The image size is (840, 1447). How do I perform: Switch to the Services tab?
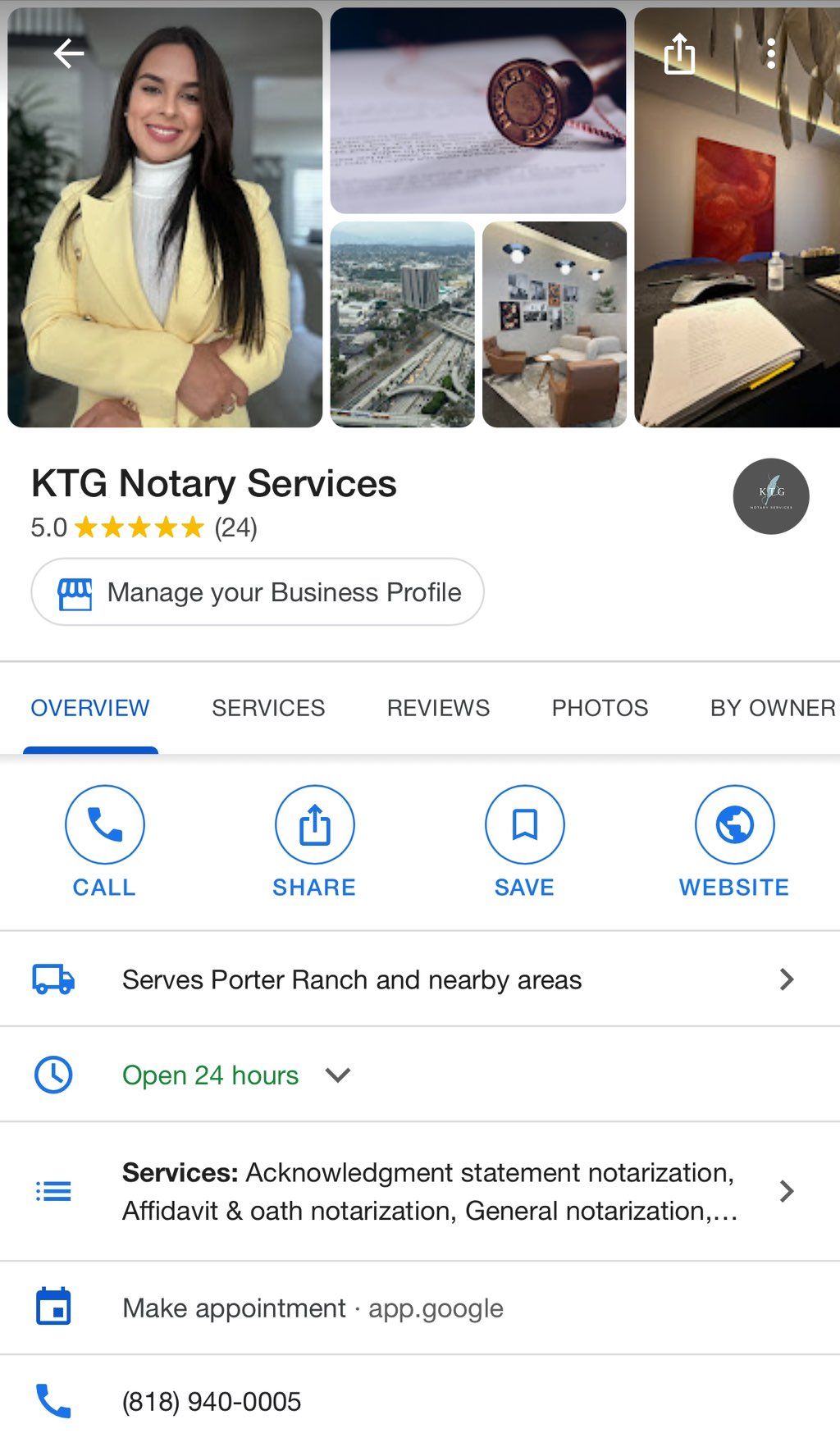pyautogui.click(x=268, y=708)
